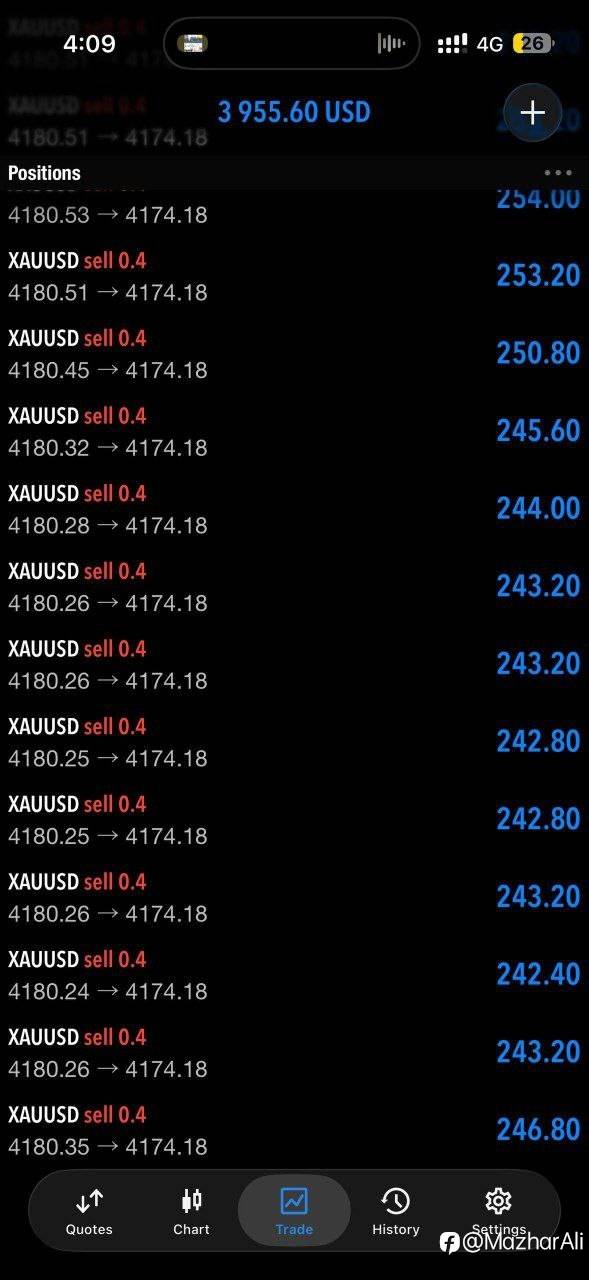This screenshot has height=1280, width=589.
Task: Open the Settings tab
Action: click(x=498, y=1211)
